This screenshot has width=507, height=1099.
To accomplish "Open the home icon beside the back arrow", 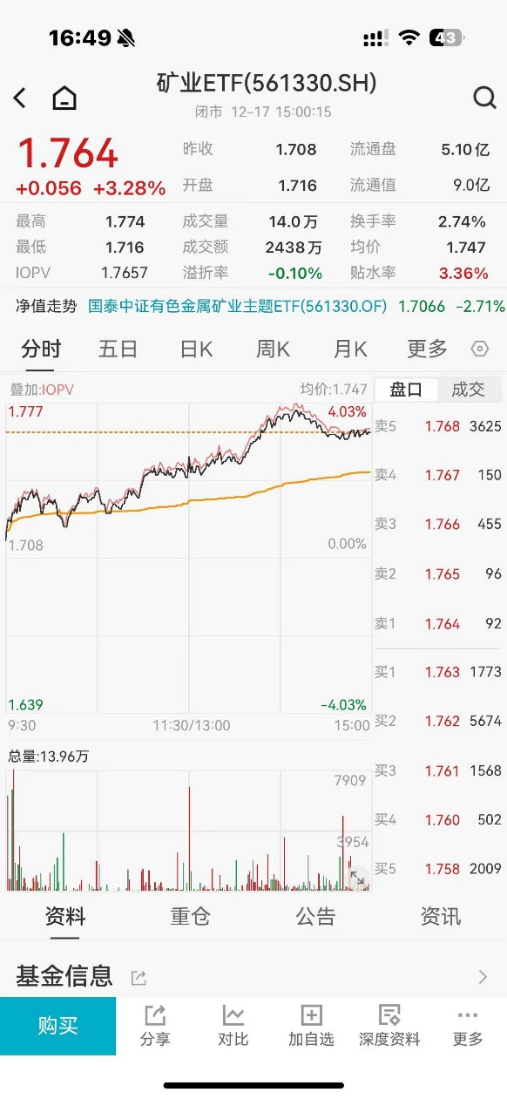I will 65,98.
